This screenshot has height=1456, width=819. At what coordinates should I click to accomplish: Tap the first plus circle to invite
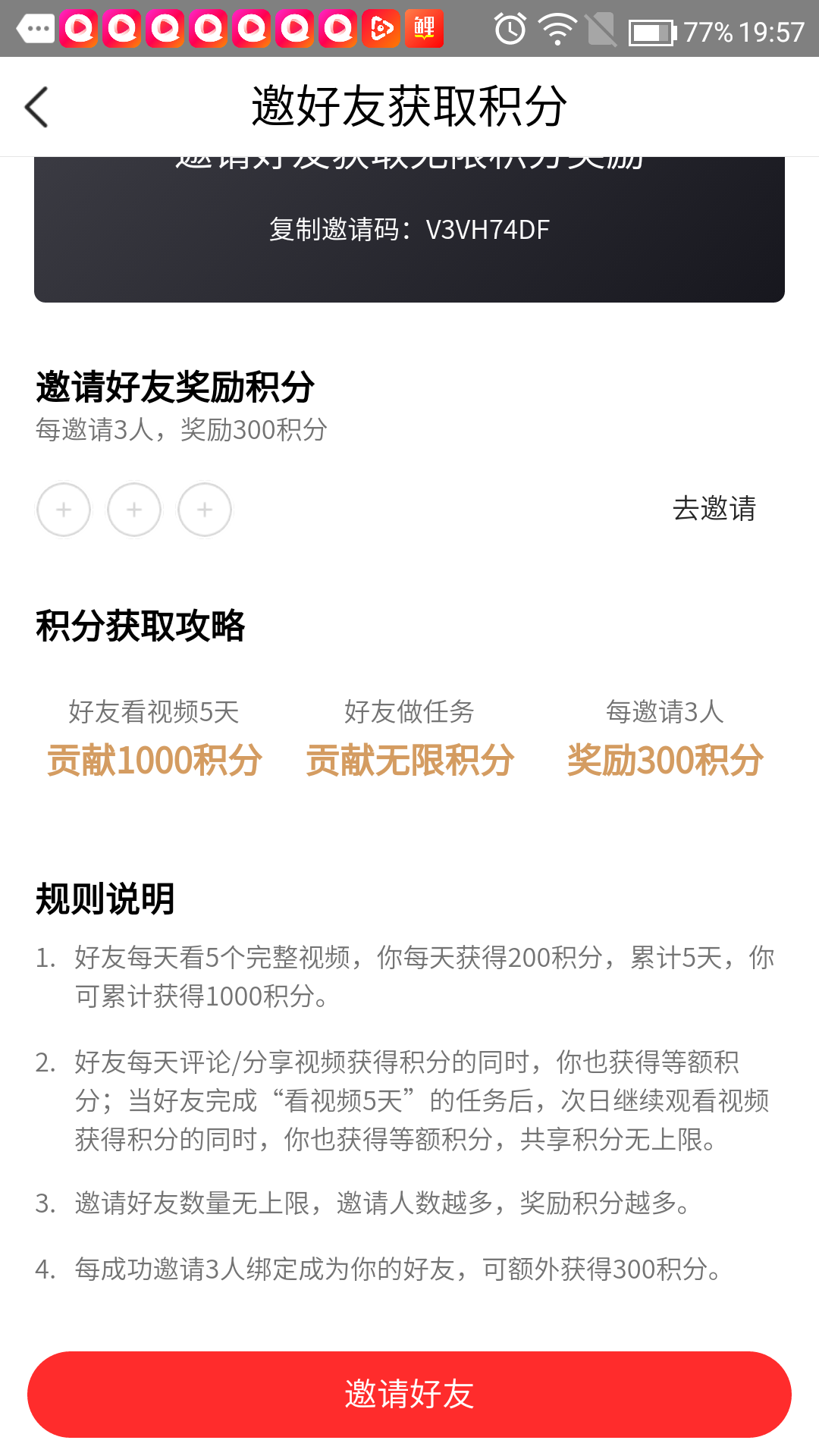pos(64,510)
